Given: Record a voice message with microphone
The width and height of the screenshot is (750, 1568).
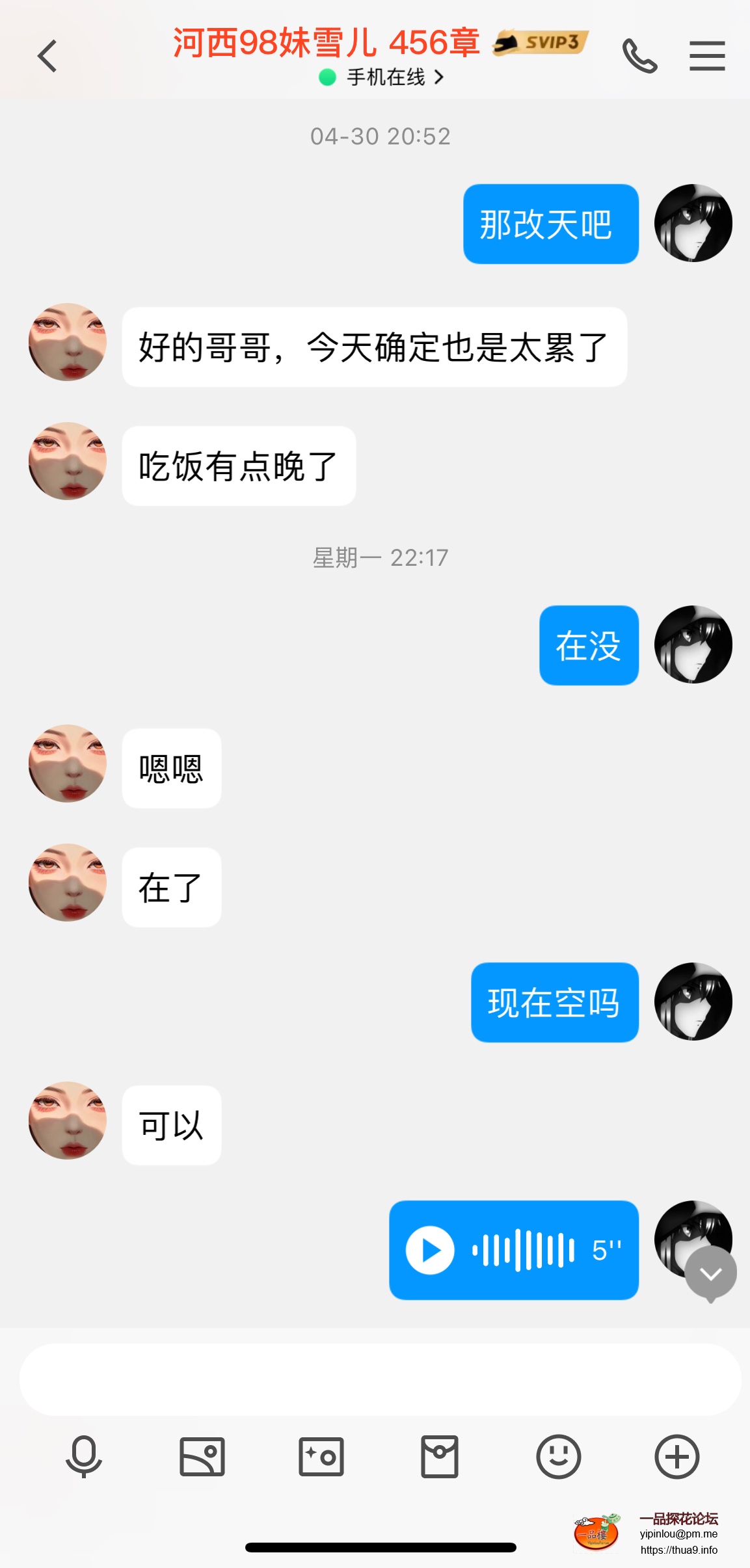Looking at the screenshot, I should 84,1457.
